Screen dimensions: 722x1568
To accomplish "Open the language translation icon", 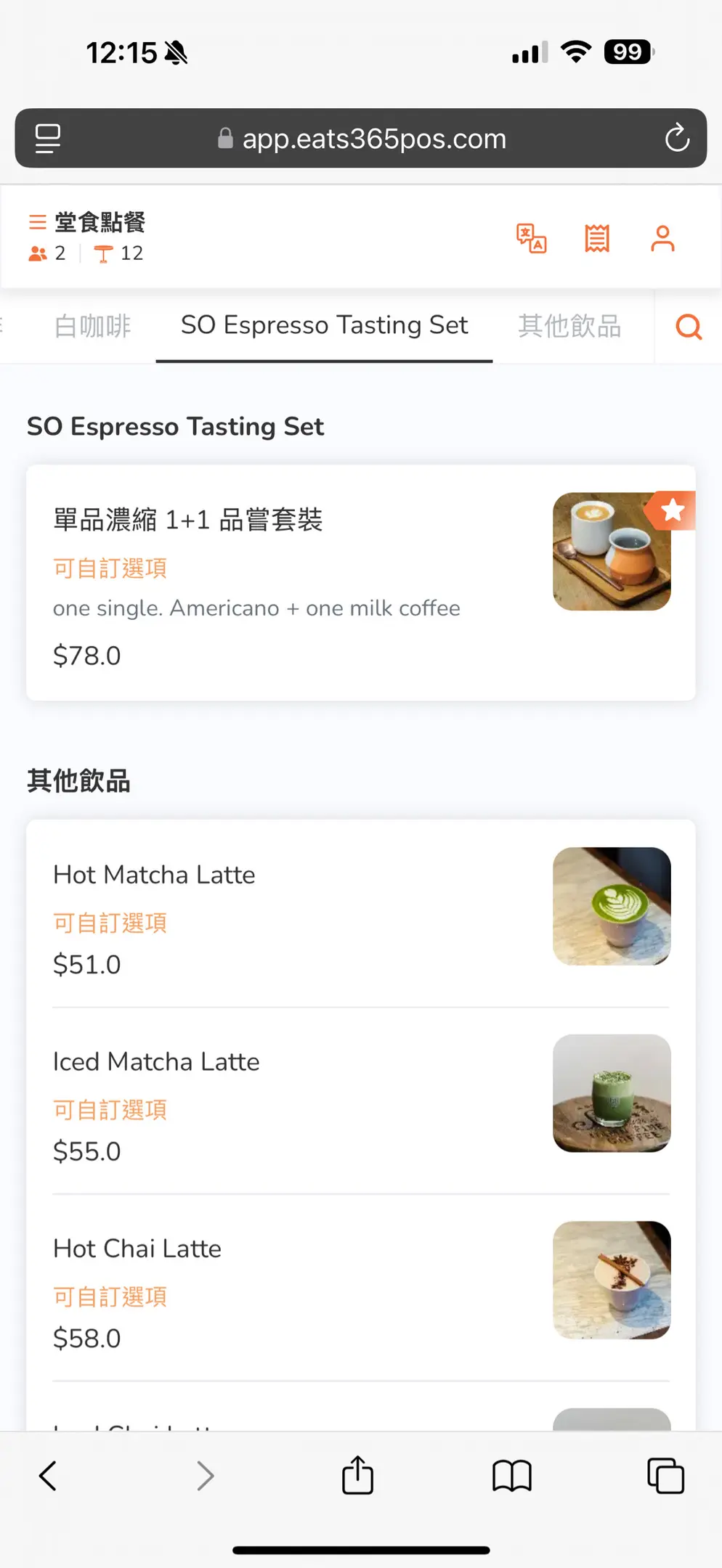I will tap(531, 238).
